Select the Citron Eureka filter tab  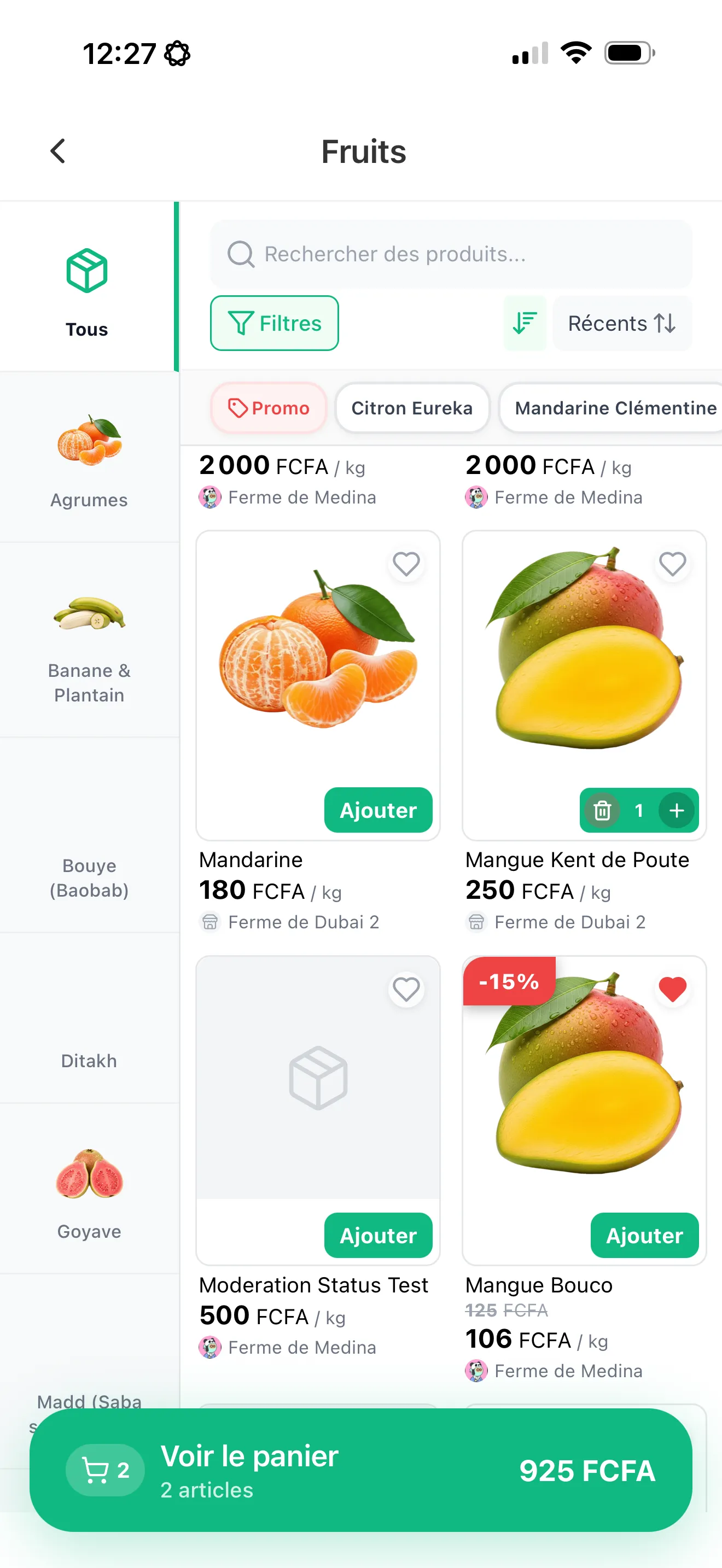pos(412,408)
